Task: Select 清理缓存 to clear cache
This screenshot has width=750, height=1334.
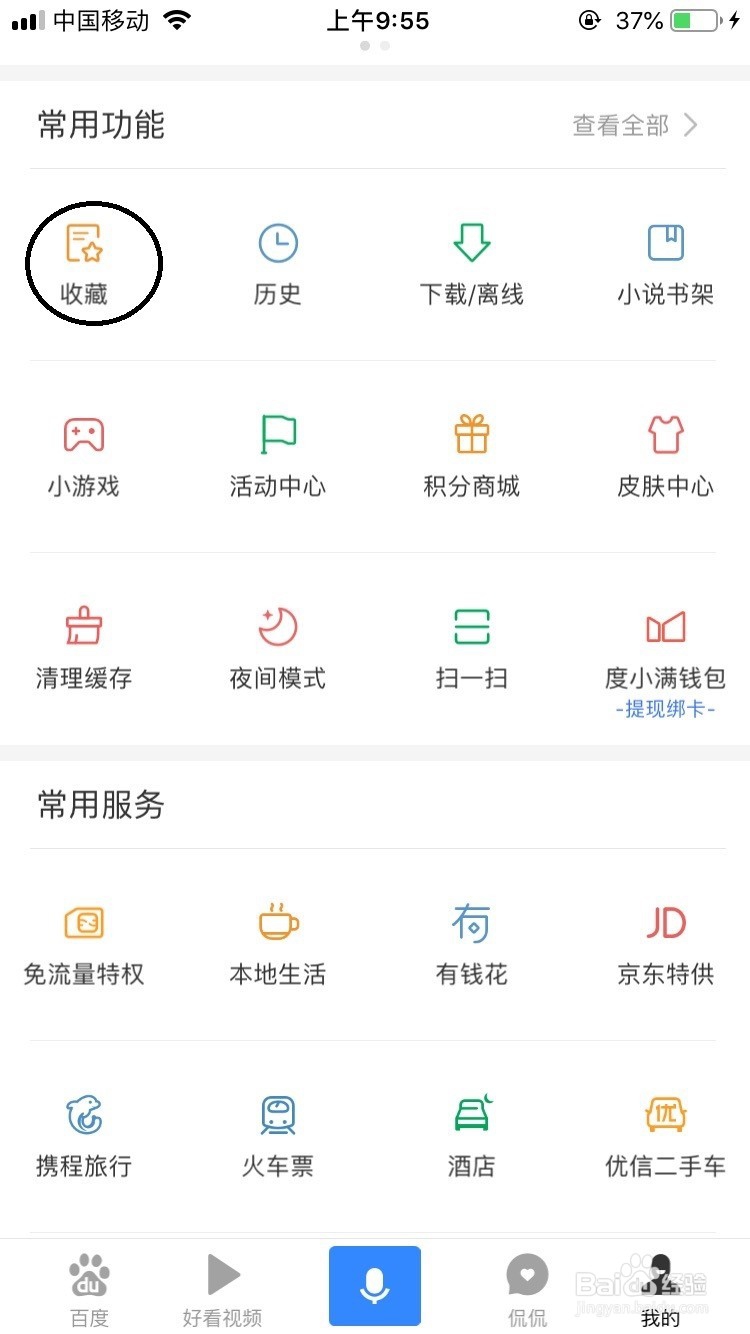Action: tap(84, 649)
